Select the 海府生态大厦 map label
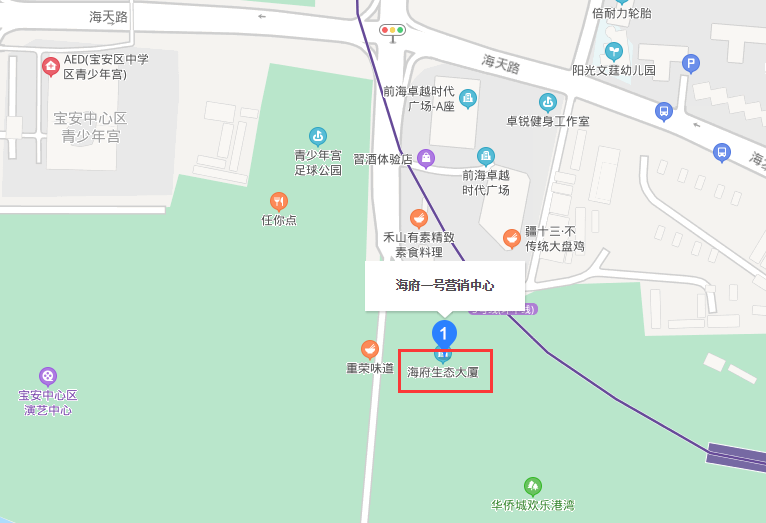Image resolution: width=766 pixels, height=523 pixels. click(445, 371)
